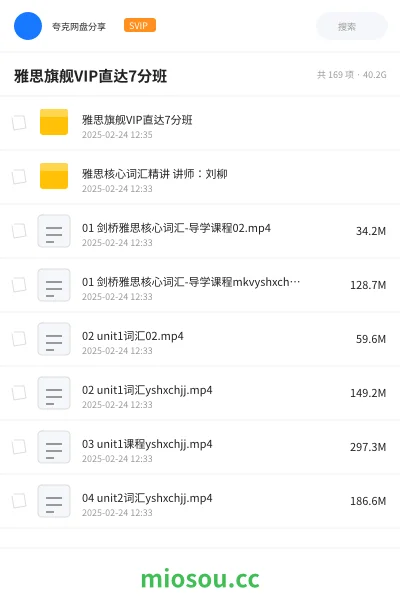Check the box next to 02 unit1词汇02.mp4
Screen dimensions: 400x600
[19, 339]
